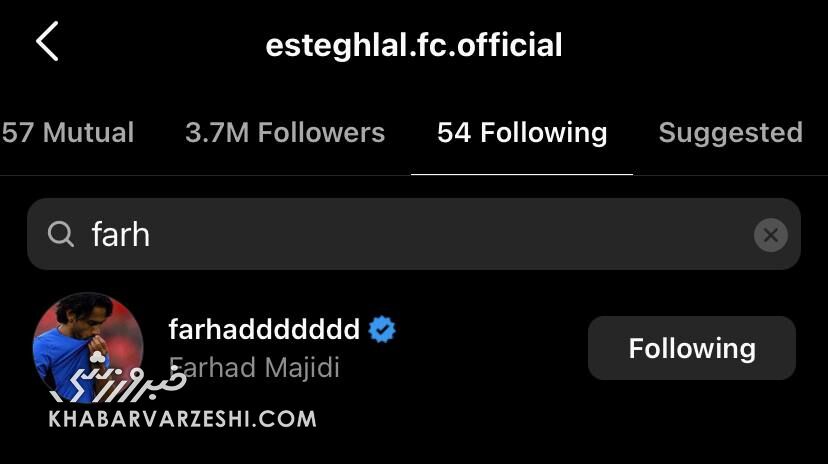Switch to the 57 Mutual tab
Screen dimensions: 828x464
coord(67,133)
